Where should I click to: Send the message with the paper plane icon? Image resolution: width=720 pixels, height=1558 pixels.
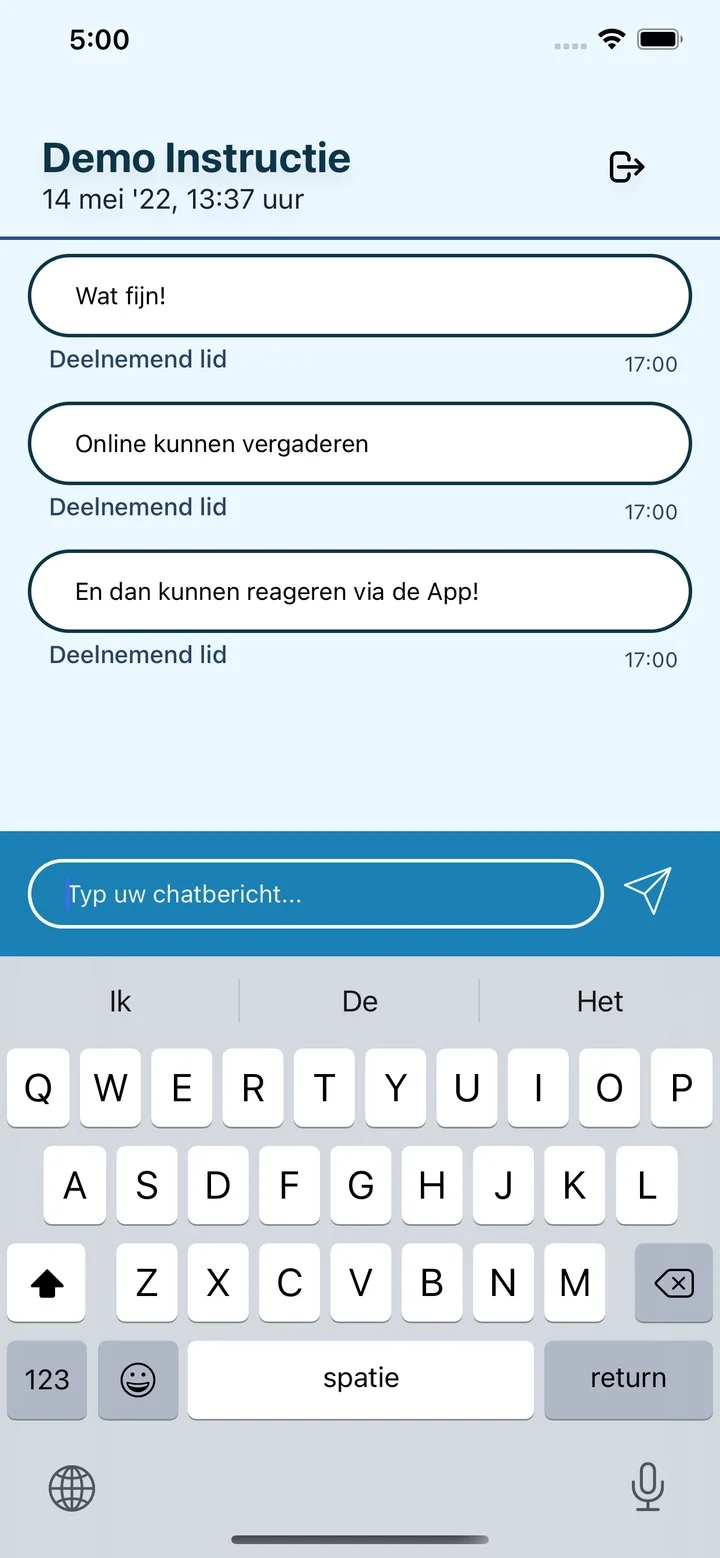coord(648,892)
